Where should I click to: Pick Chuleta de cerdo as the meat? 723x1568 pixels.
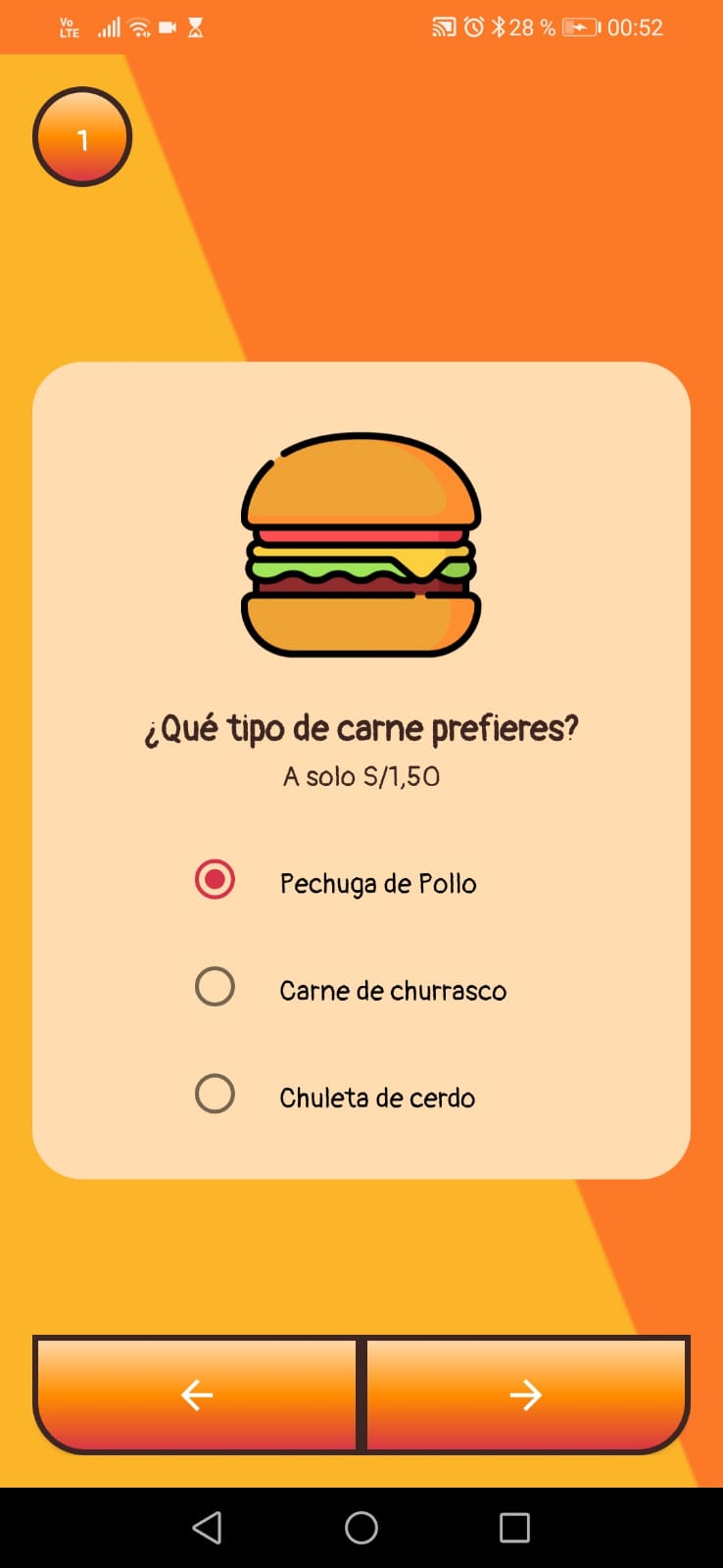[x=215, y=1094]
